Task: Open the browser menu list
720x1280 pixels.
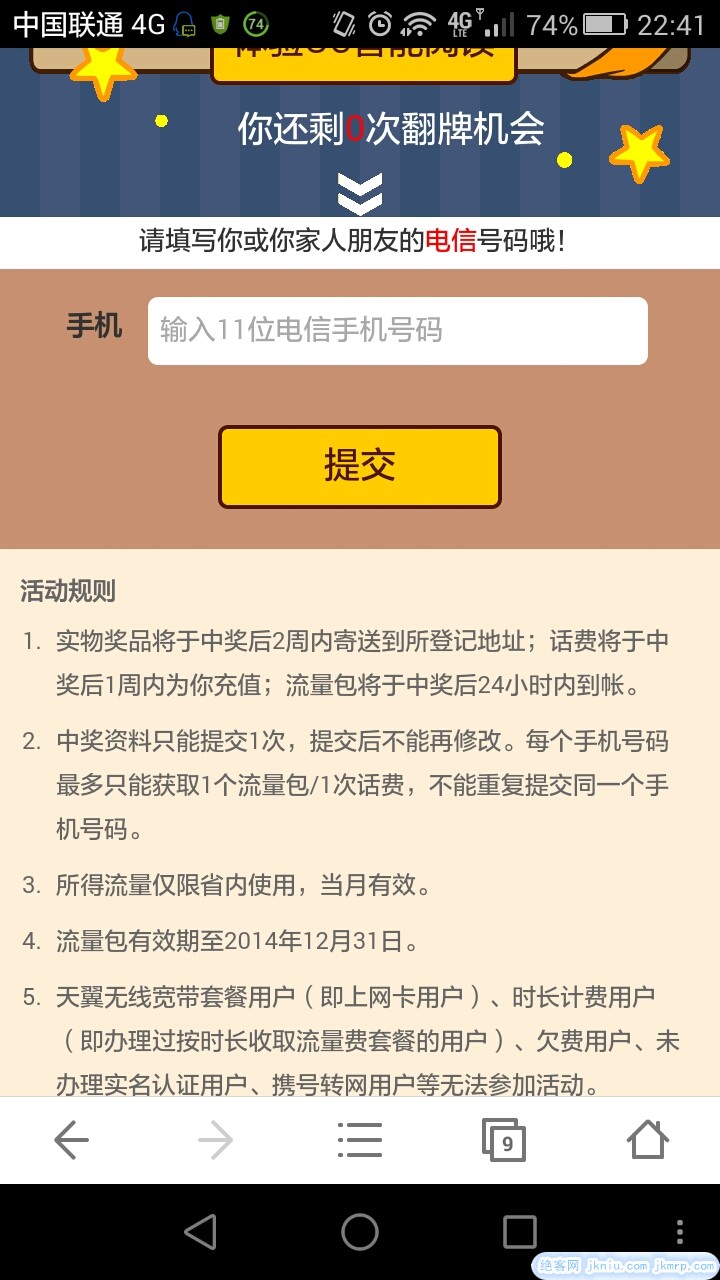Action: 360,1140
